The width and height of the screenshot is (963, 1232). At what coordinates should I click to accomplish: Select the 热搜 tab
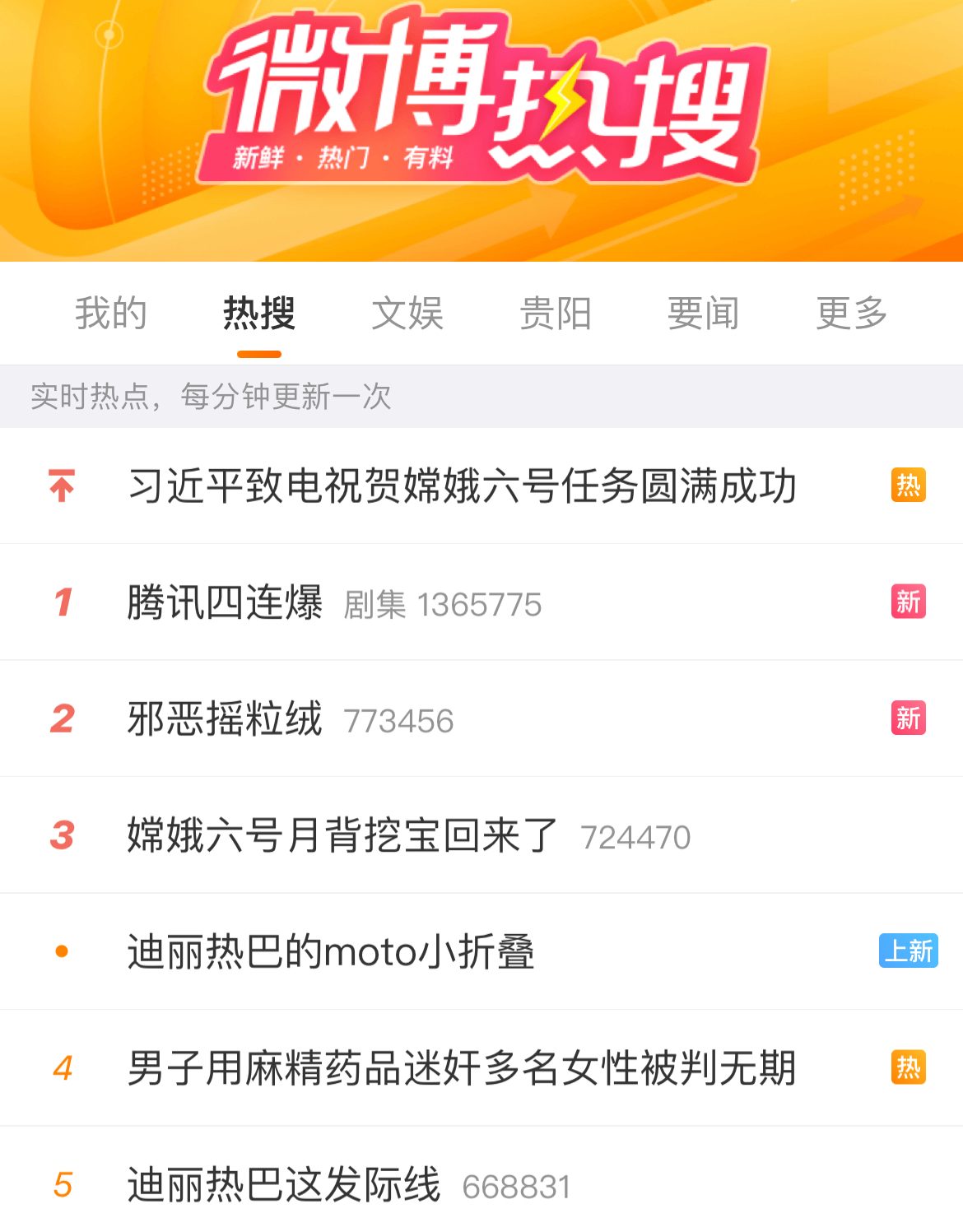(259, 314)
